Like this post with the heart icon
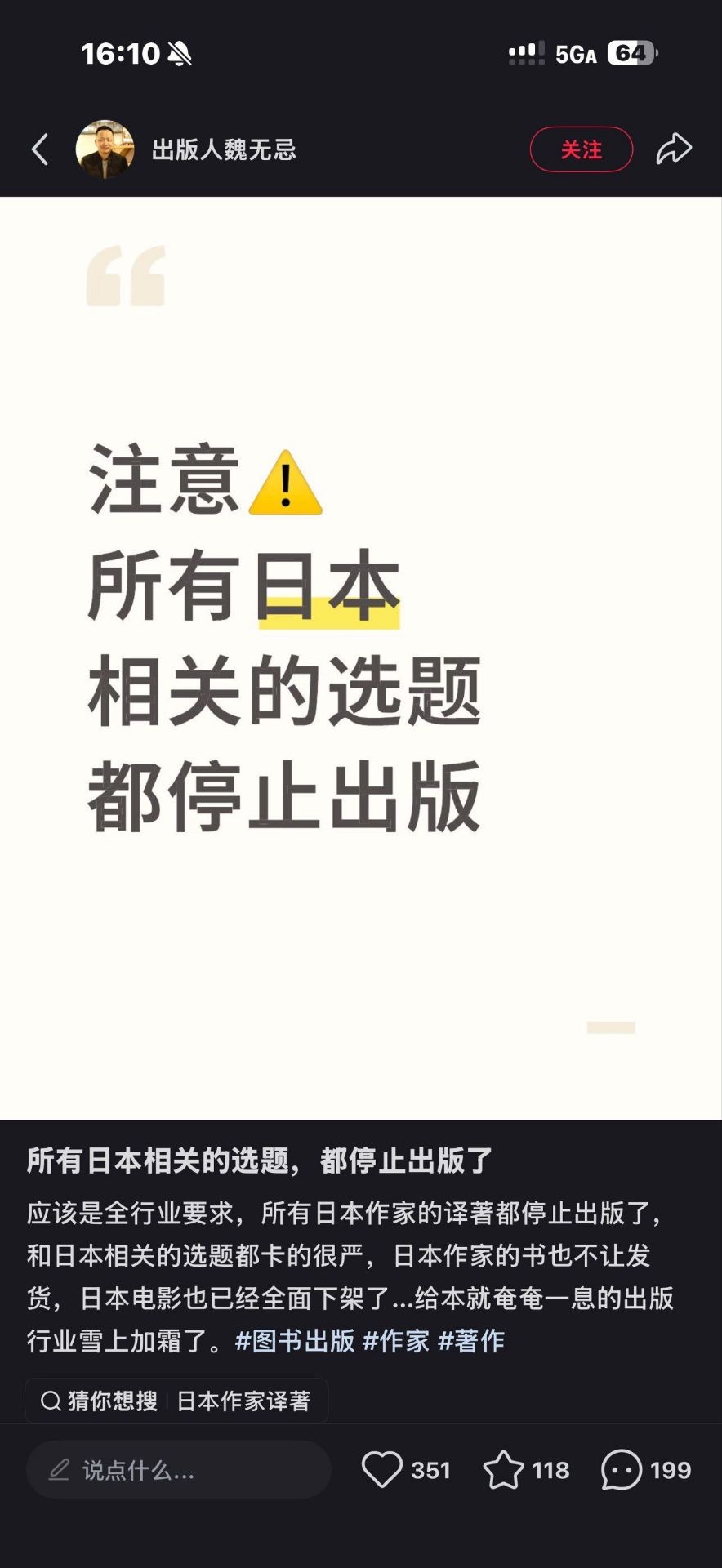The width and height of the screenshot is (722, 1568). point(382,1469)
